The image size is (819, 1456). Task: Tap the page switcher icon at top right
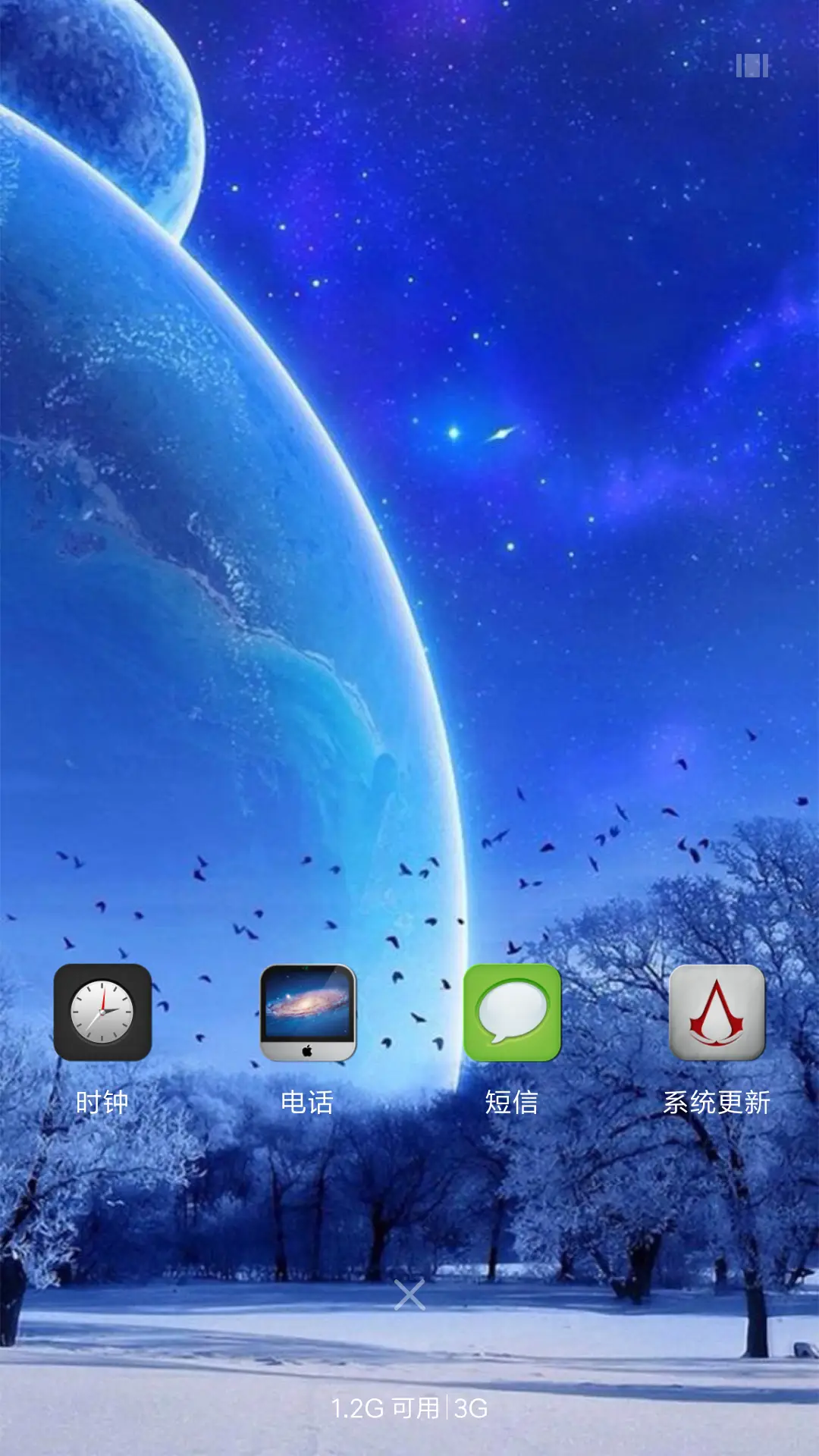[751, 67]
